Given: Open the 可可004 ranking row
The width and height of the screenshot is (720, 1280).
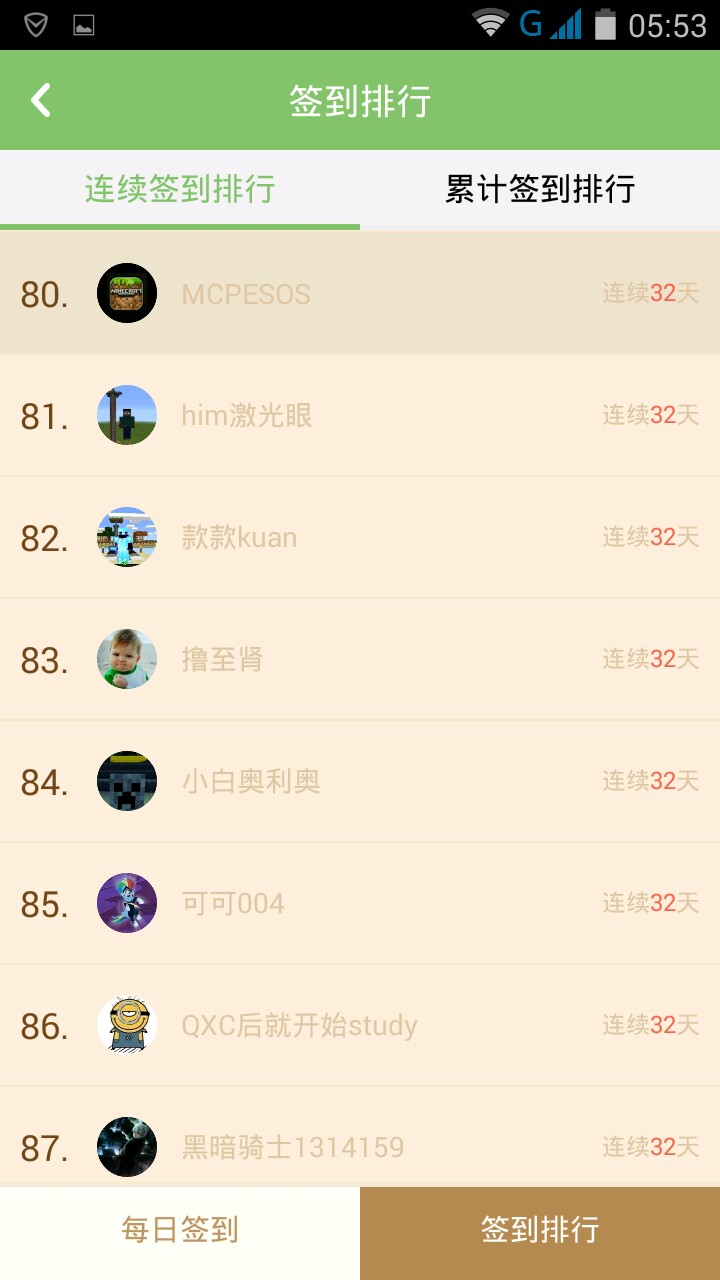Looking at the screenshot, I should pos(360,903).
